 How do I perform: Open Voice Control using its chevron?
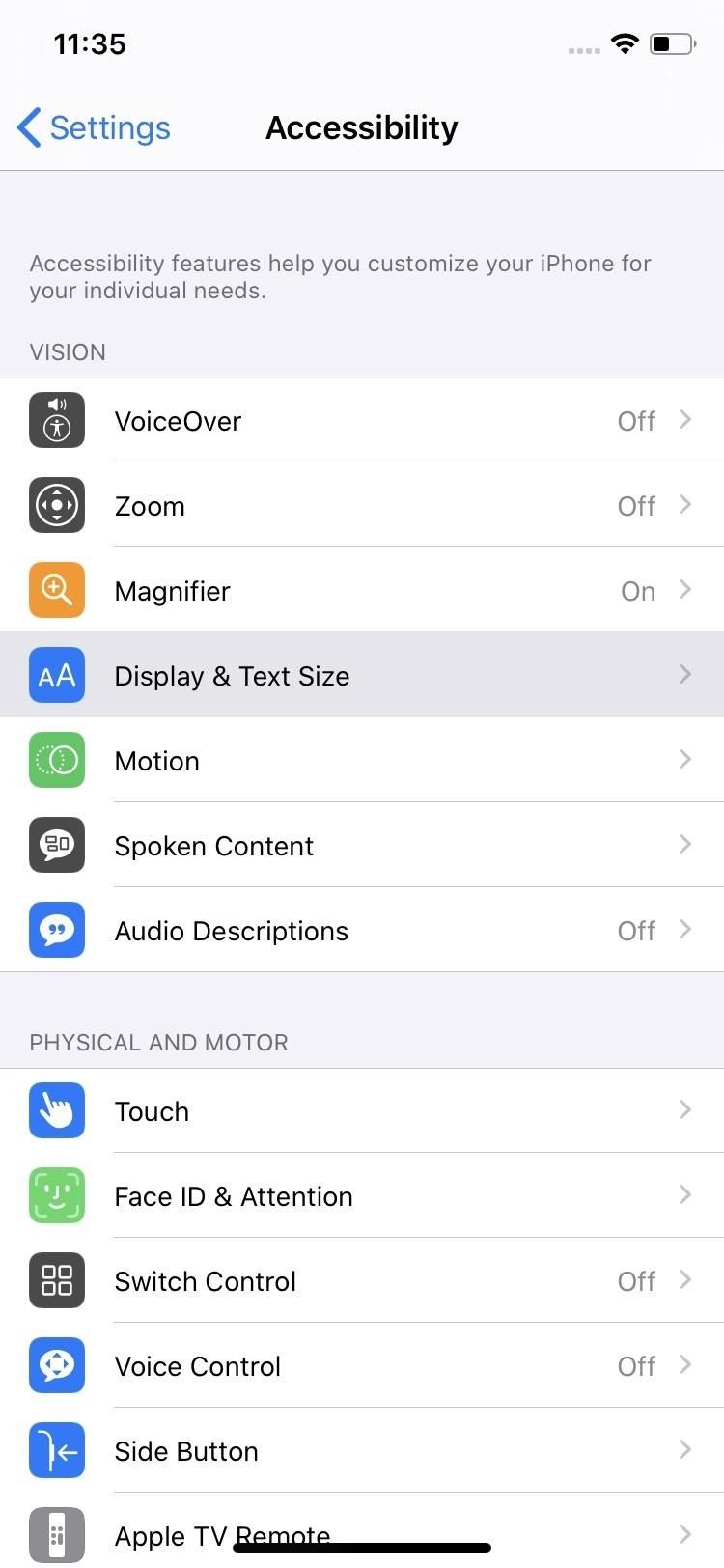click(685, 1365)
